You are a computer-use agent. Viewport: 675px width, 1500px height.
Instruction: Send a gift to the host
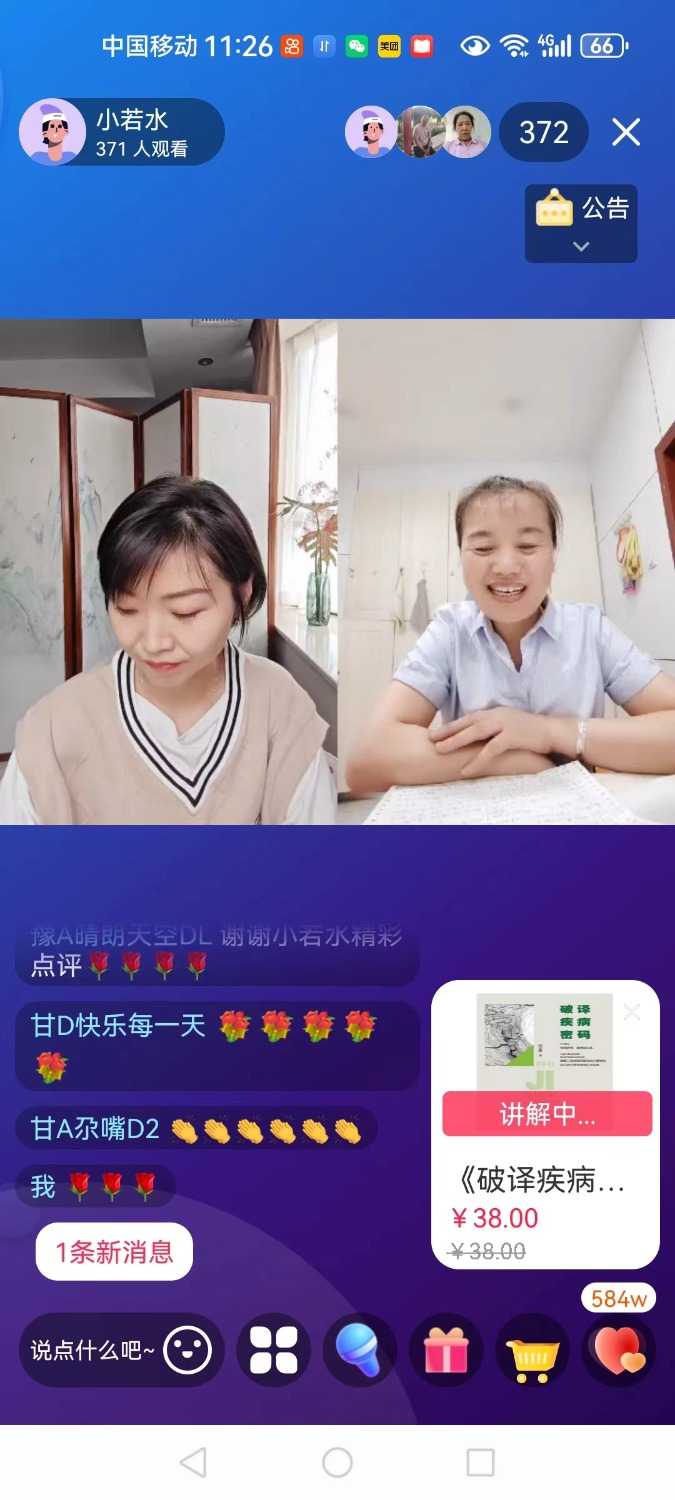click(x=446, y=1351)
